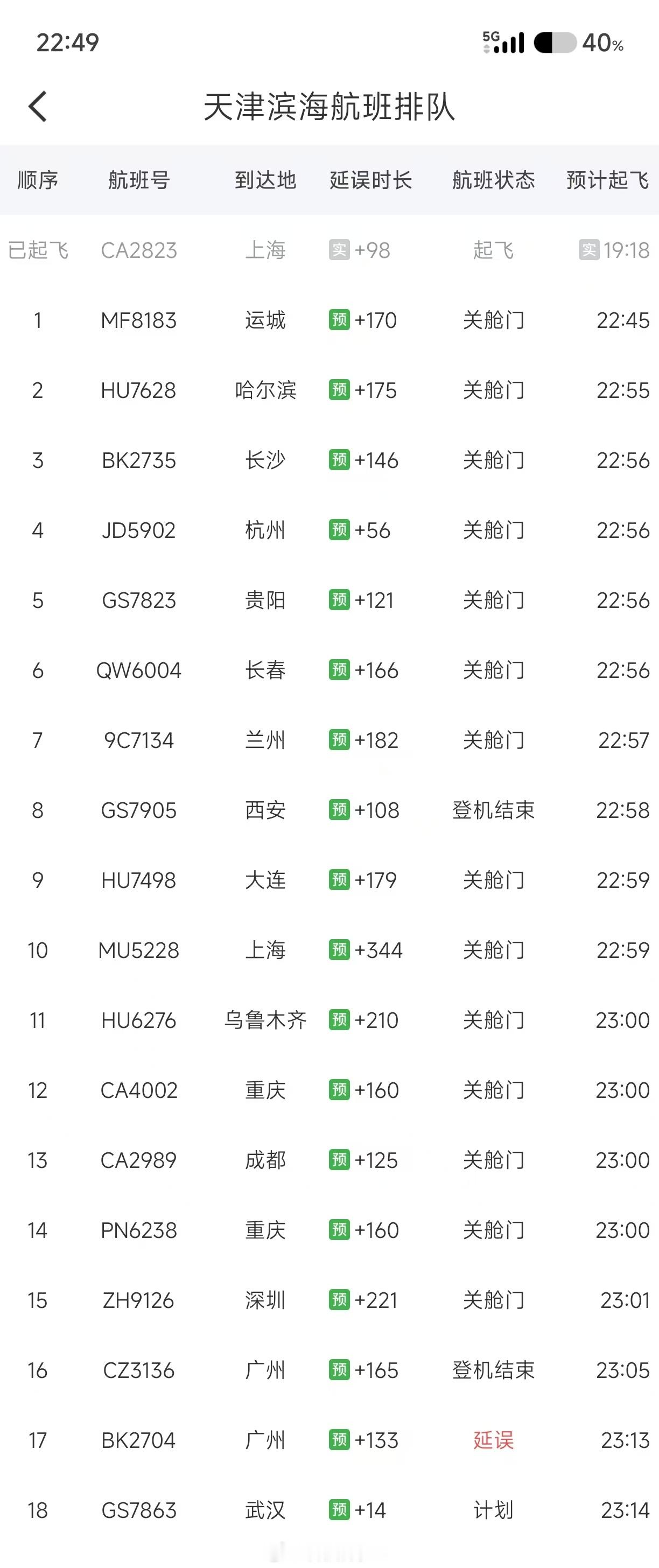Expand the departed flight CA2823 row
Image resolution: width=659 pixels, height=1568 pixels.
[328, 249]
